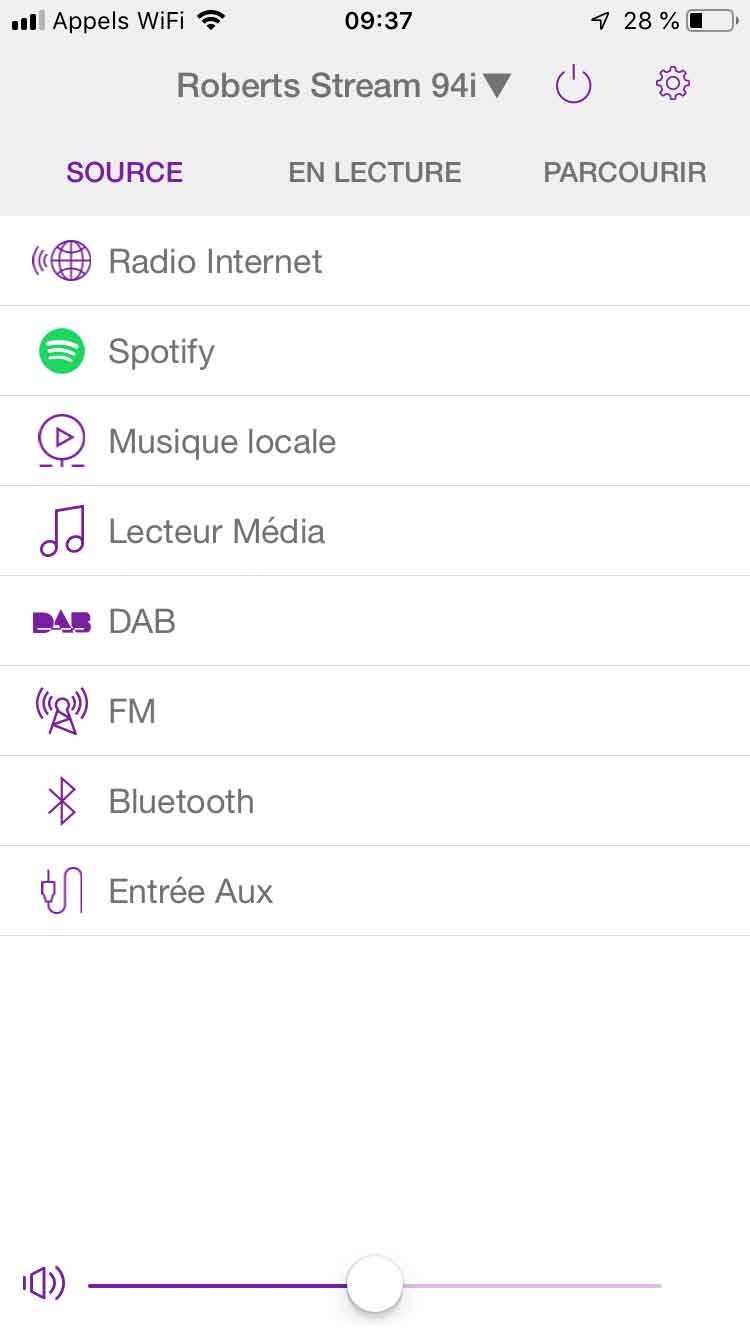
Task: Select Entrée Aux source
Action: [375, 891]
